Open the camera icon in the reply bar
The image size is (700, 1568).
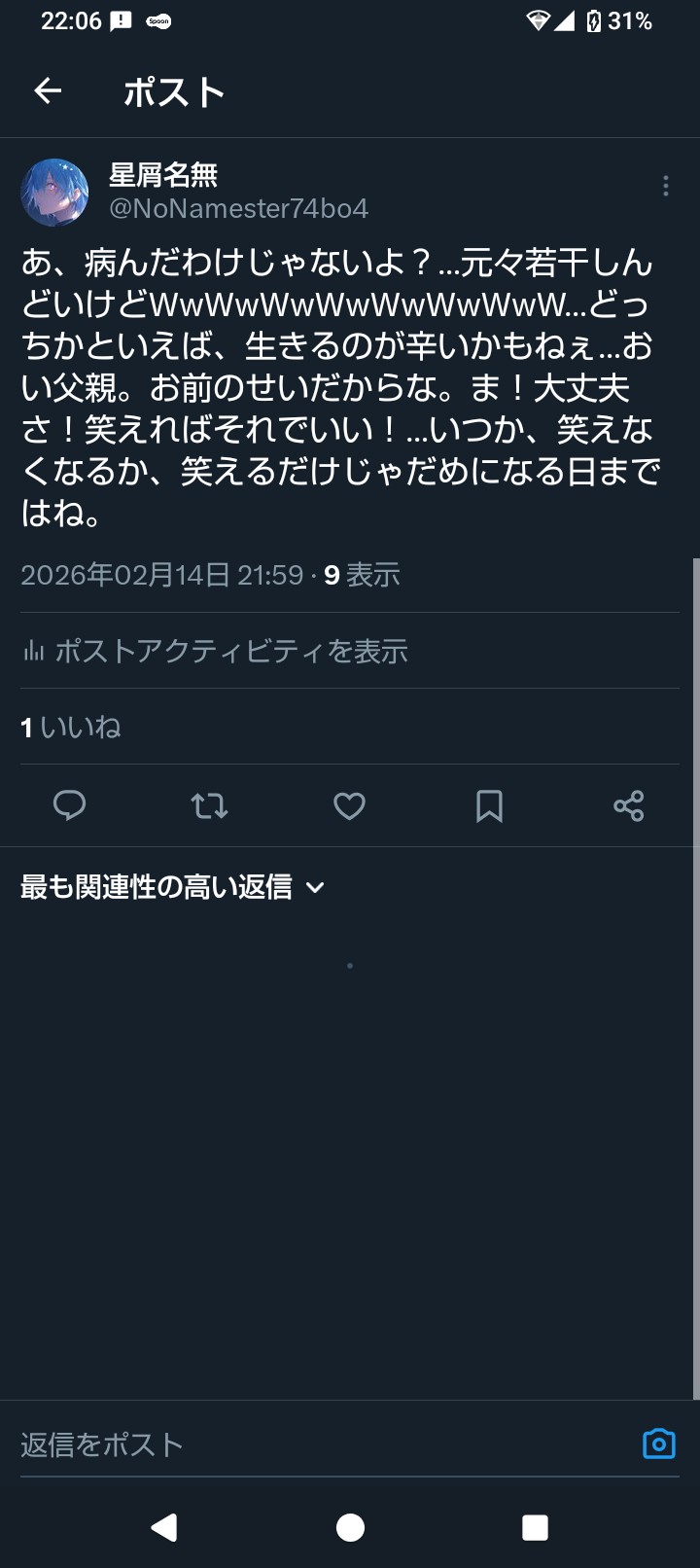659,1444
